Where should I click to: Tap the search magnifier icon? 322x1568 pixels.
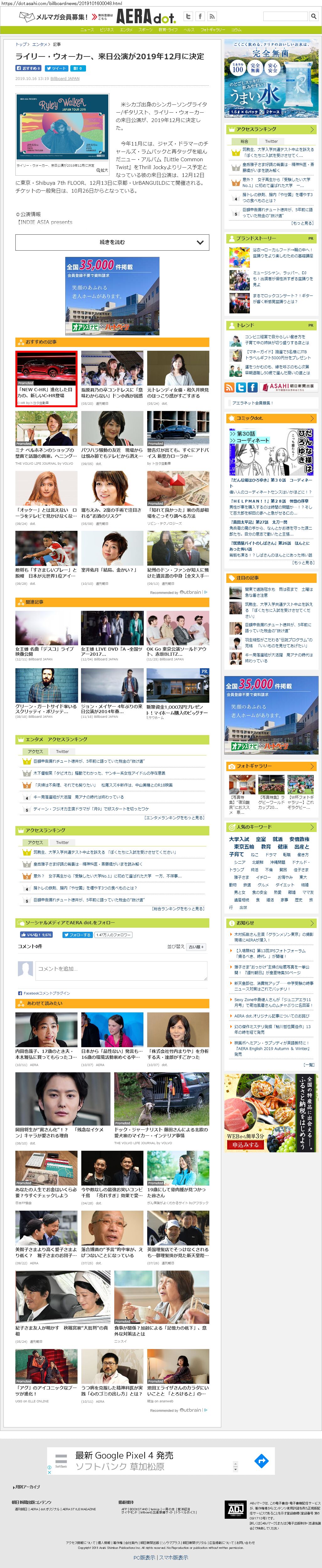314,16
